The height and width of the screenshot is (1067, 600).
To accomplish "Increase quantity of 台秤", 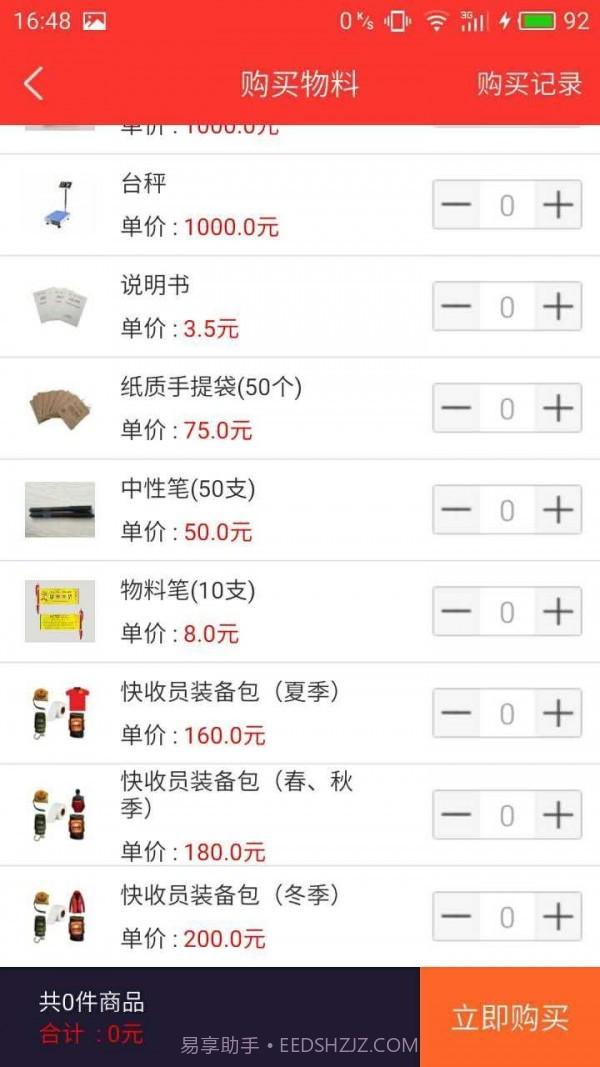I will point(558,205).
